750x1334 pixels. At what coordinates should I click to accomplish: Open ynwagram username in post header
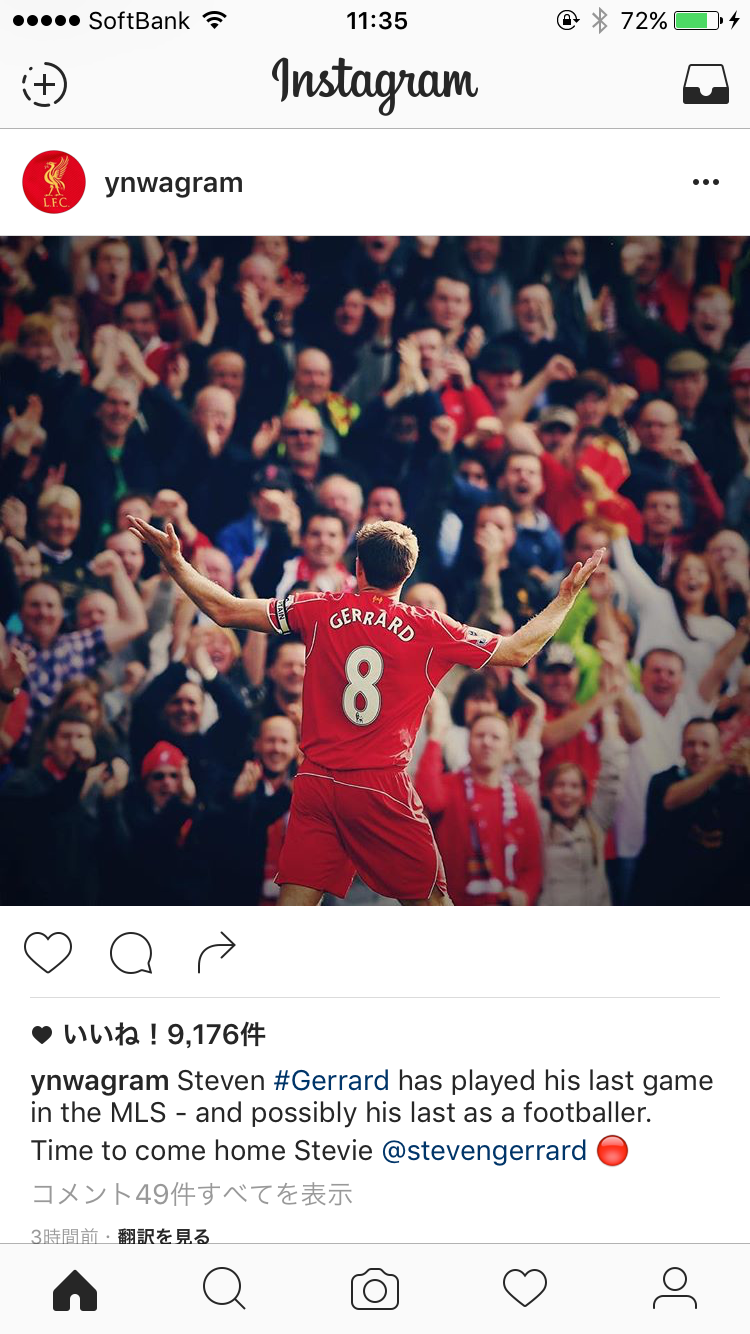(x=173, y=183)
